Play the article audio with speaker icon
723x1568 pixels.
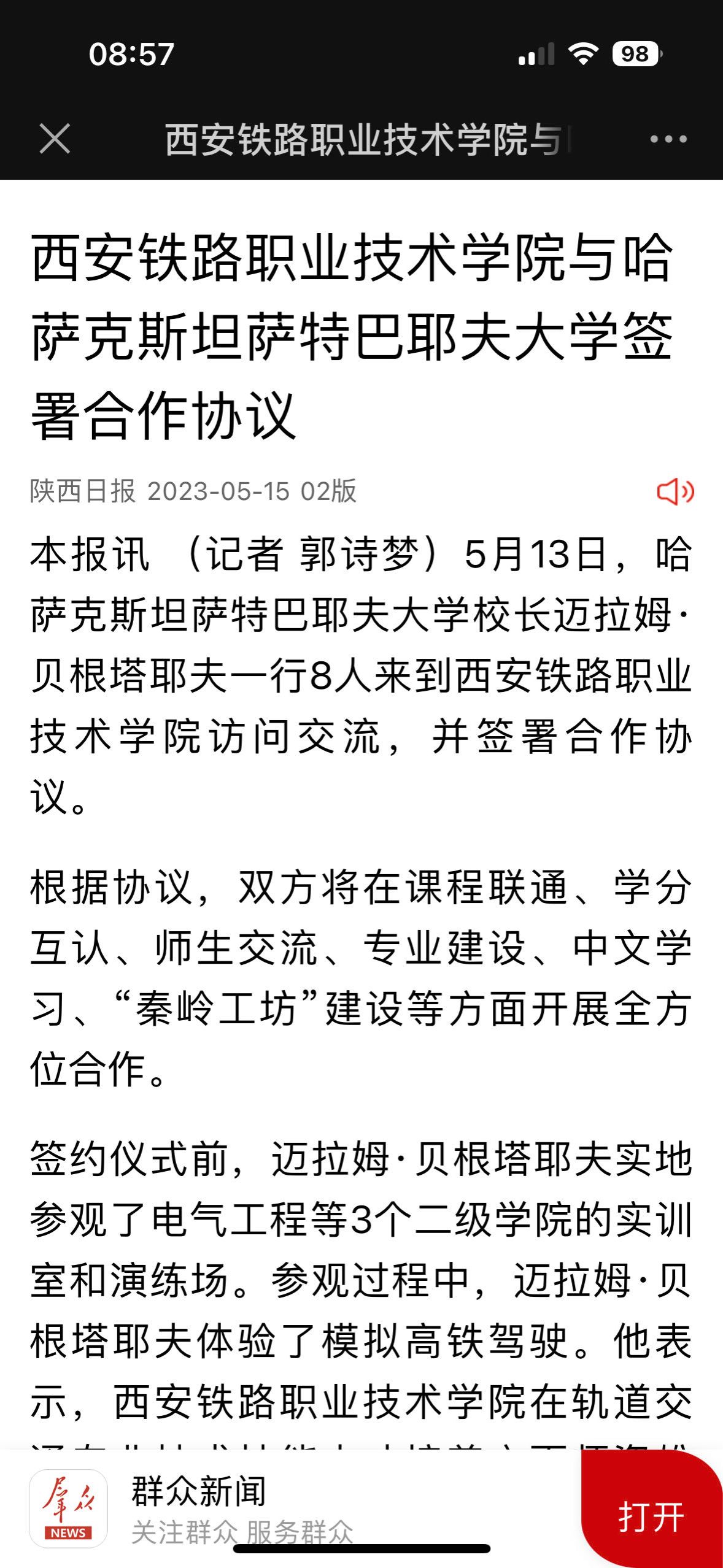pos(675,491)
